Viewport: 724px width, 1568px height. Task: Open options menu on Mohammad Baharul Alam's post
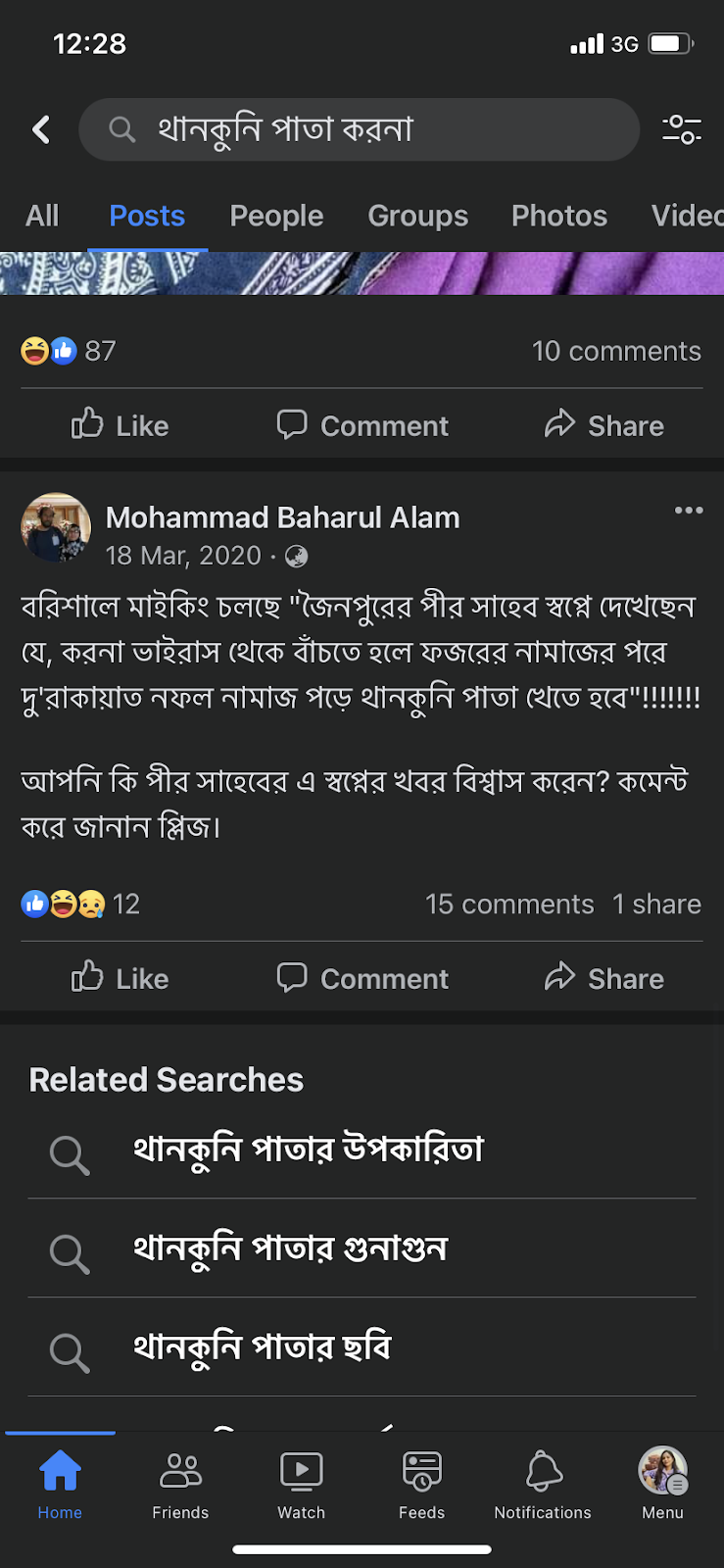pyautogui.click(x=688, y=510)
